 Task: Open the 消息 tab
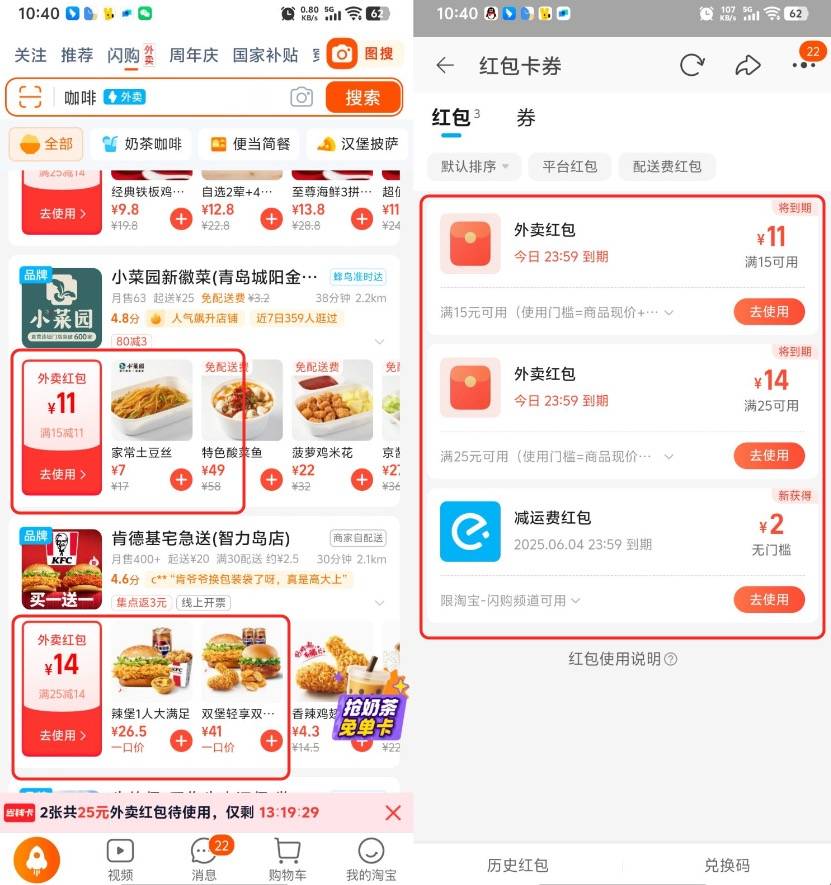pyautogui.click(x=204, y=859)
